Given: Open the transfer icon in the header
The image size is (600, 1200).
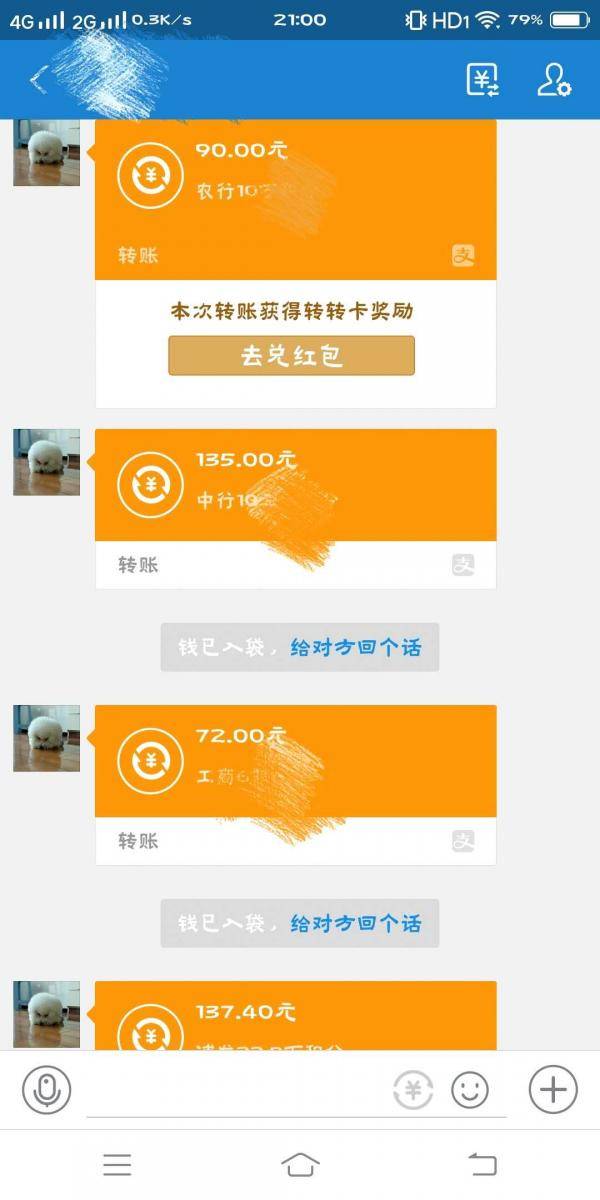Looking at the screenshot, I should point(483,80).
